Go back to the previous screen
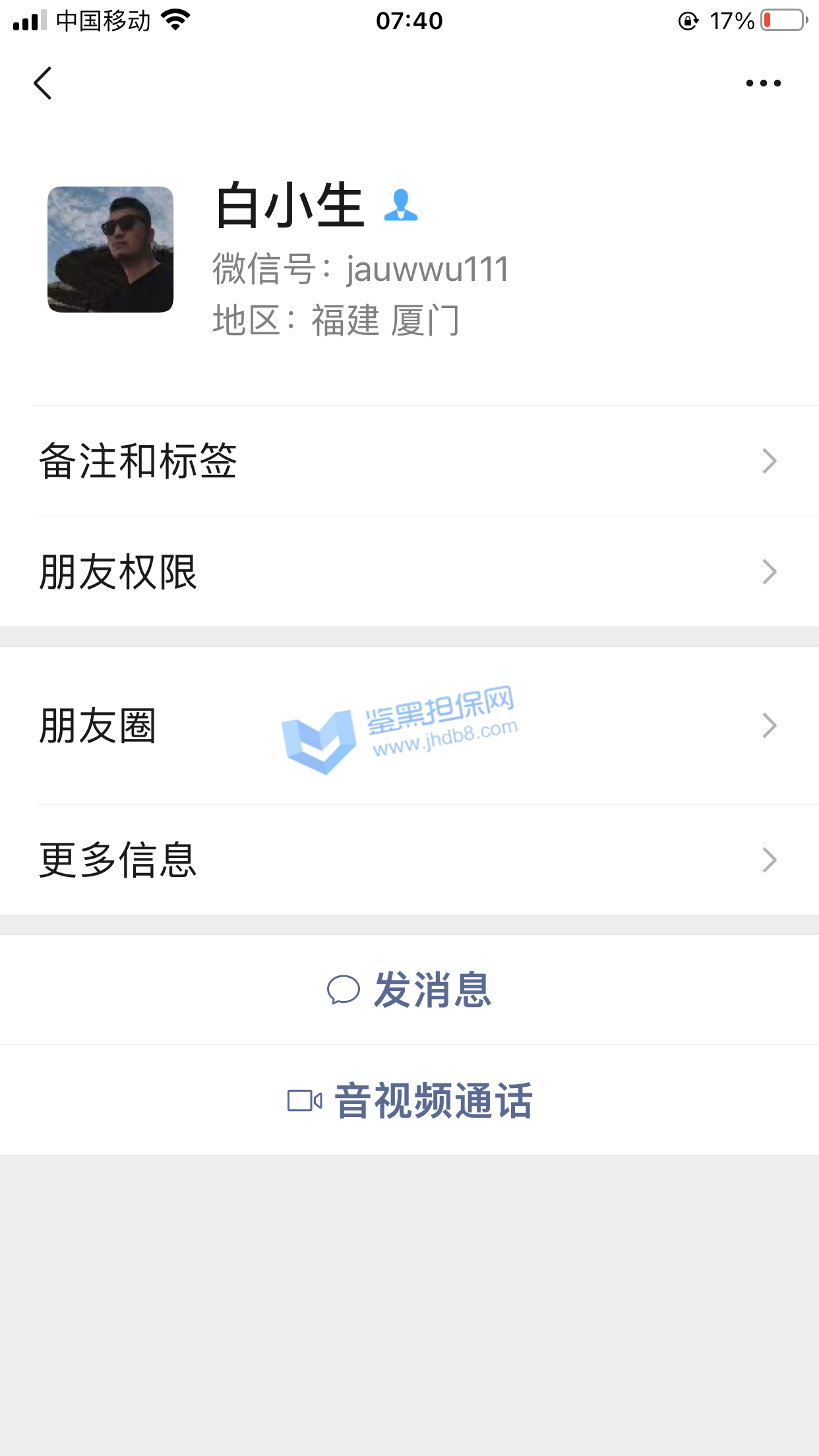Image resolution: width=819 pixels, height=1456 pixels. [44, 83]
